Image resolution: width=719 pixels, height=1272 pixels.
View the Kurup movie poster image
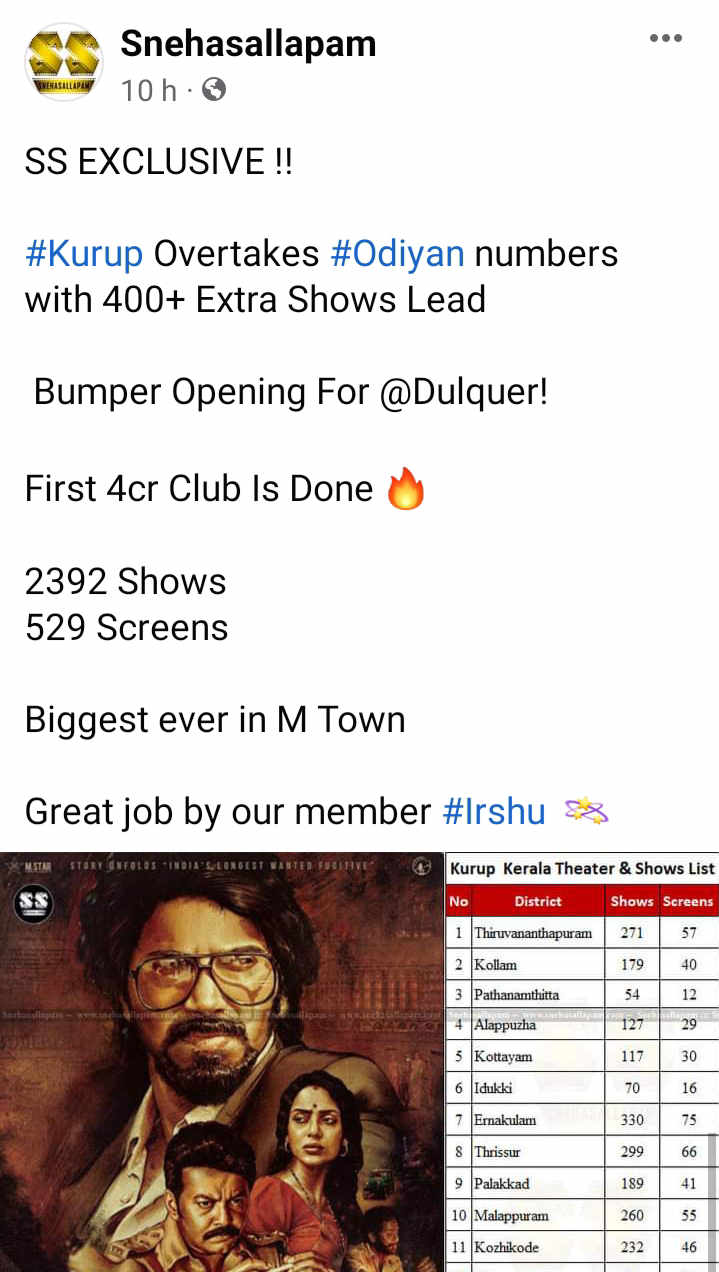coord(220,1062)
